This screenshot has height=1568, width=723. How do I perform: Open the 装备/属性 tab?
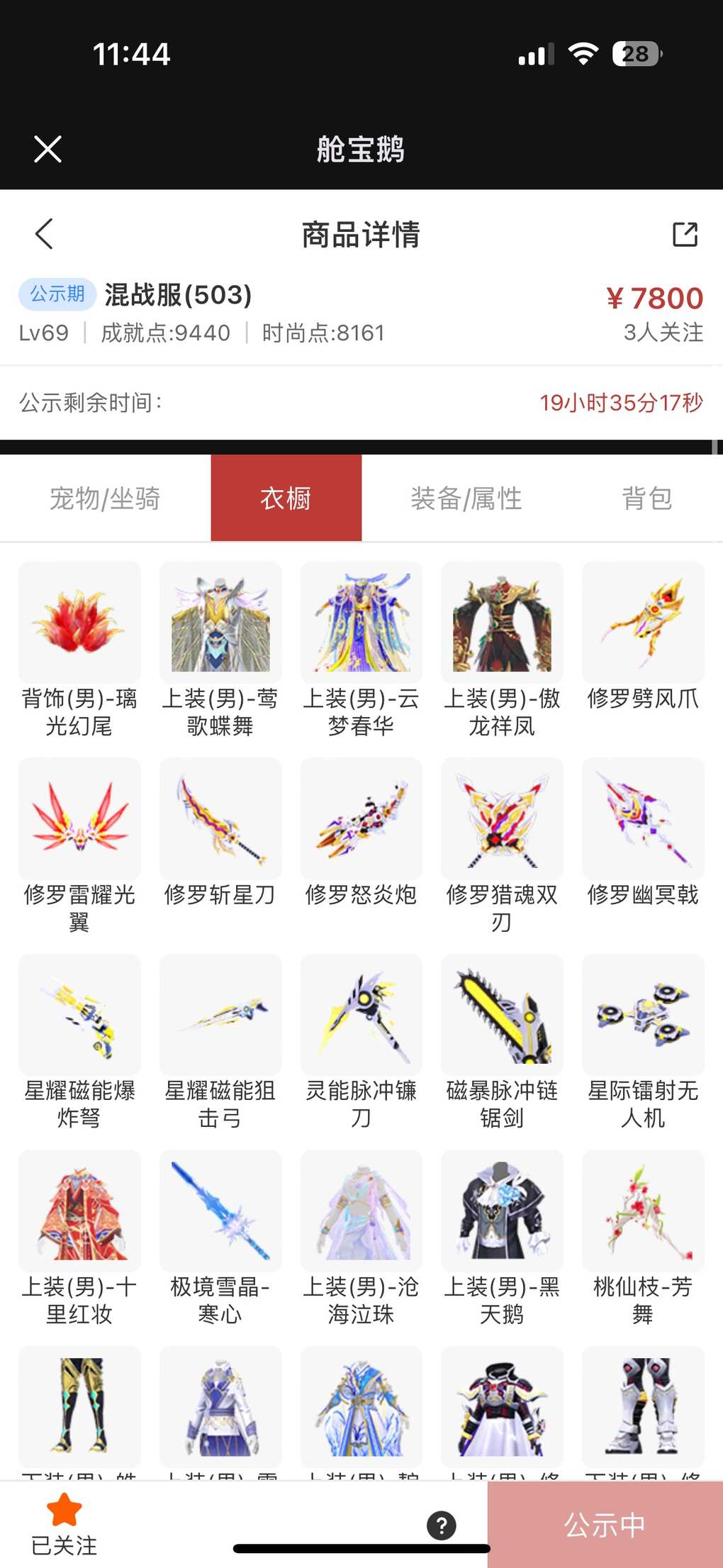pyautogui.click(x=466, y=498)
